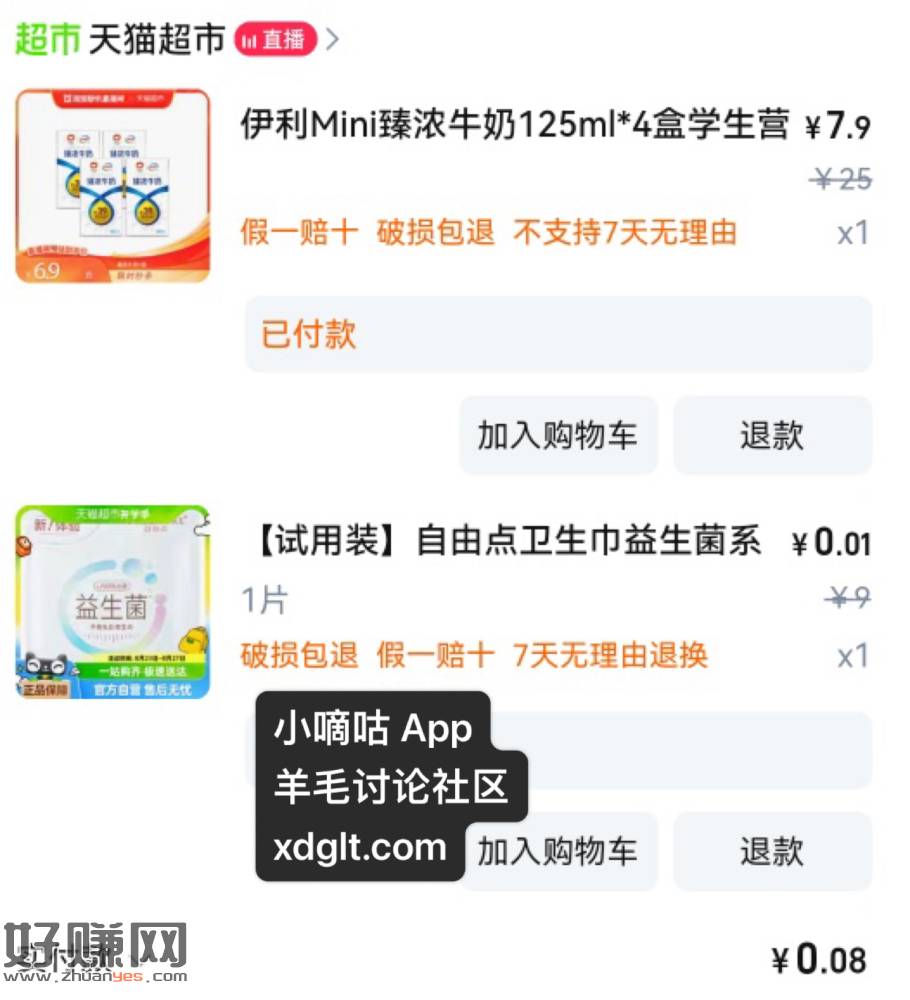910x1000 pixels.
Task: Open the 天猫超市 store page
Action: coord(156,39)
